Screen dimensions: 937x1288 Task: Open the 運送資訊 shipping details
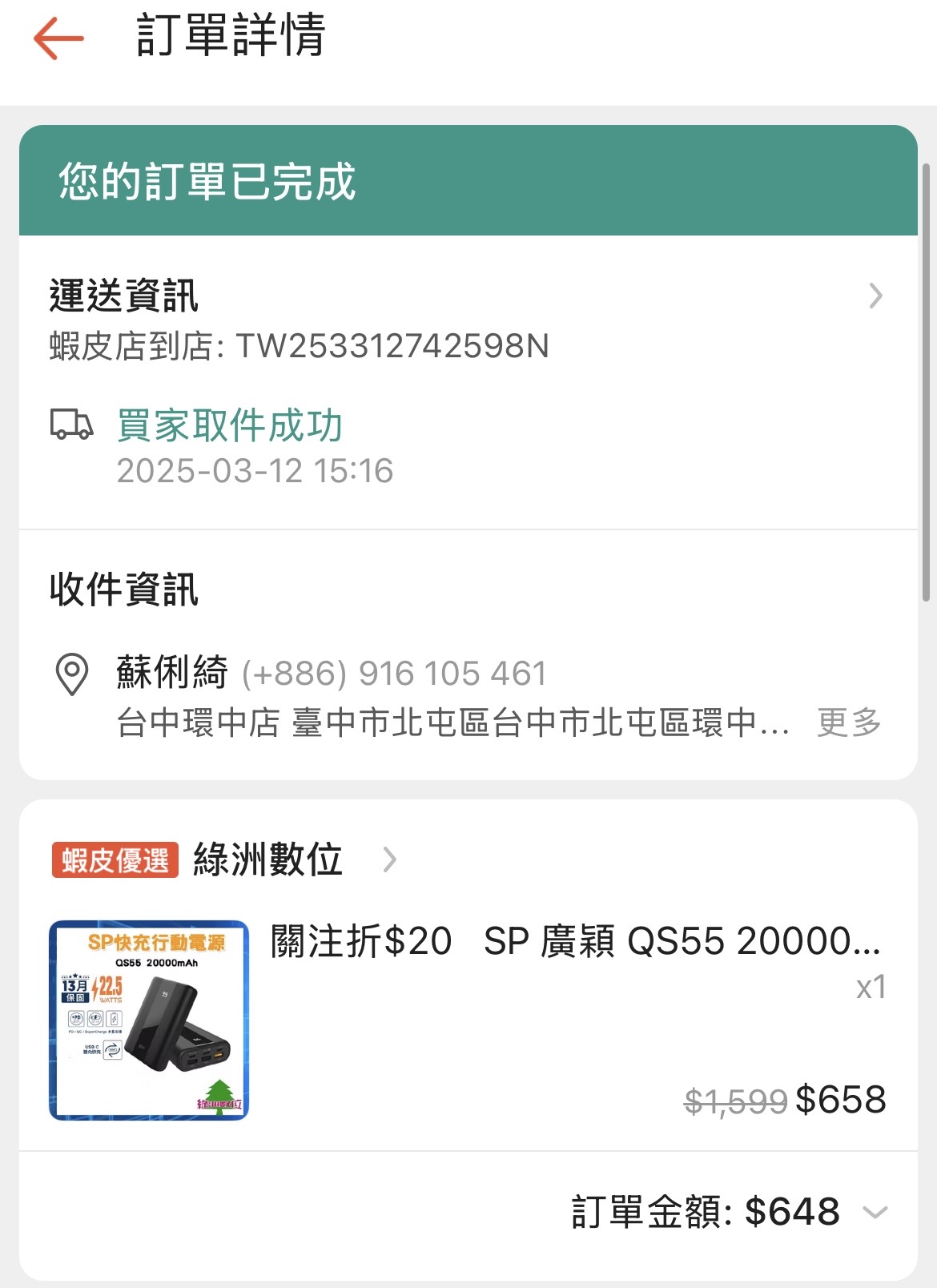(x=875, y=296)
